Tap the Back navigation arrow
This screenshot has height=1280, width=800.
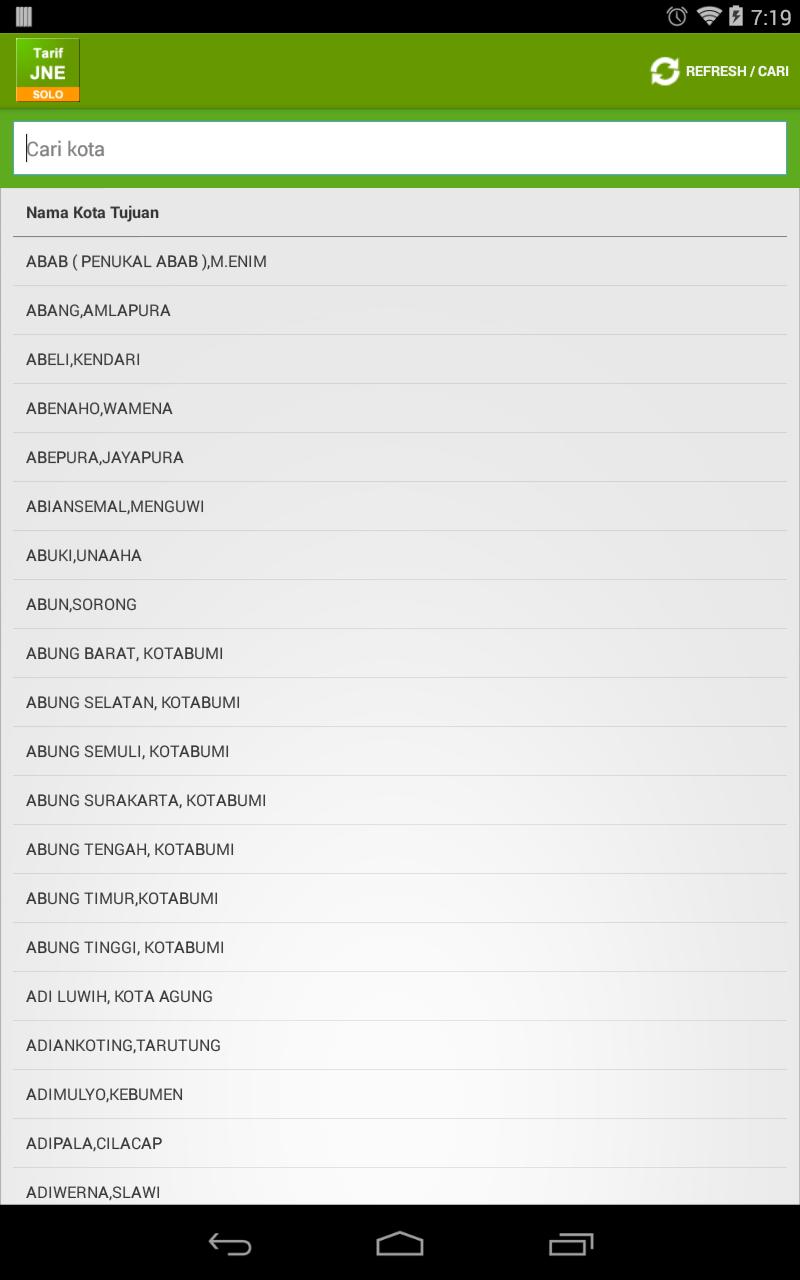pos(228,1243)
